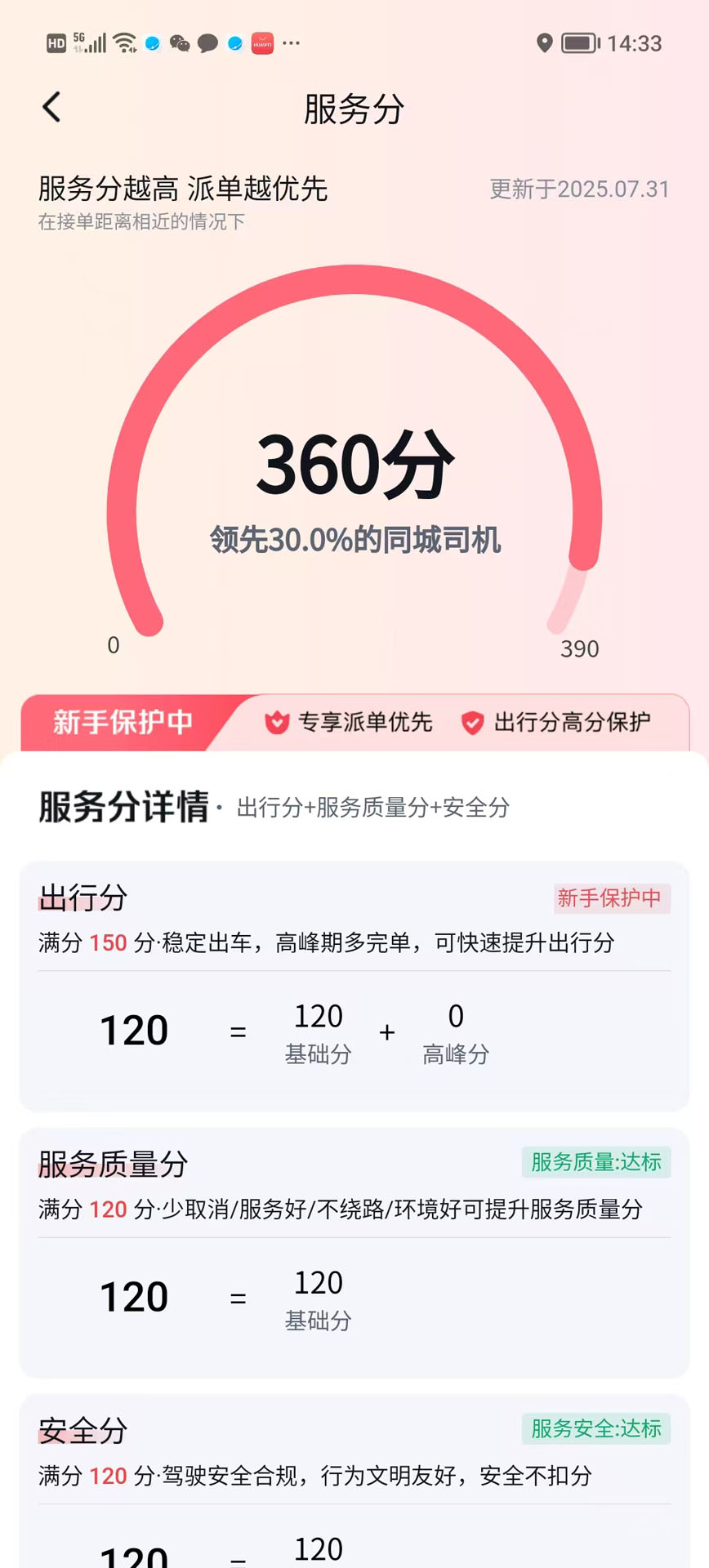Image resolution: width=709 pixels, height=1568 pixels.
Task: Tap the checkmark shield beside 出行分高分保护
Action: coord(472,722)
